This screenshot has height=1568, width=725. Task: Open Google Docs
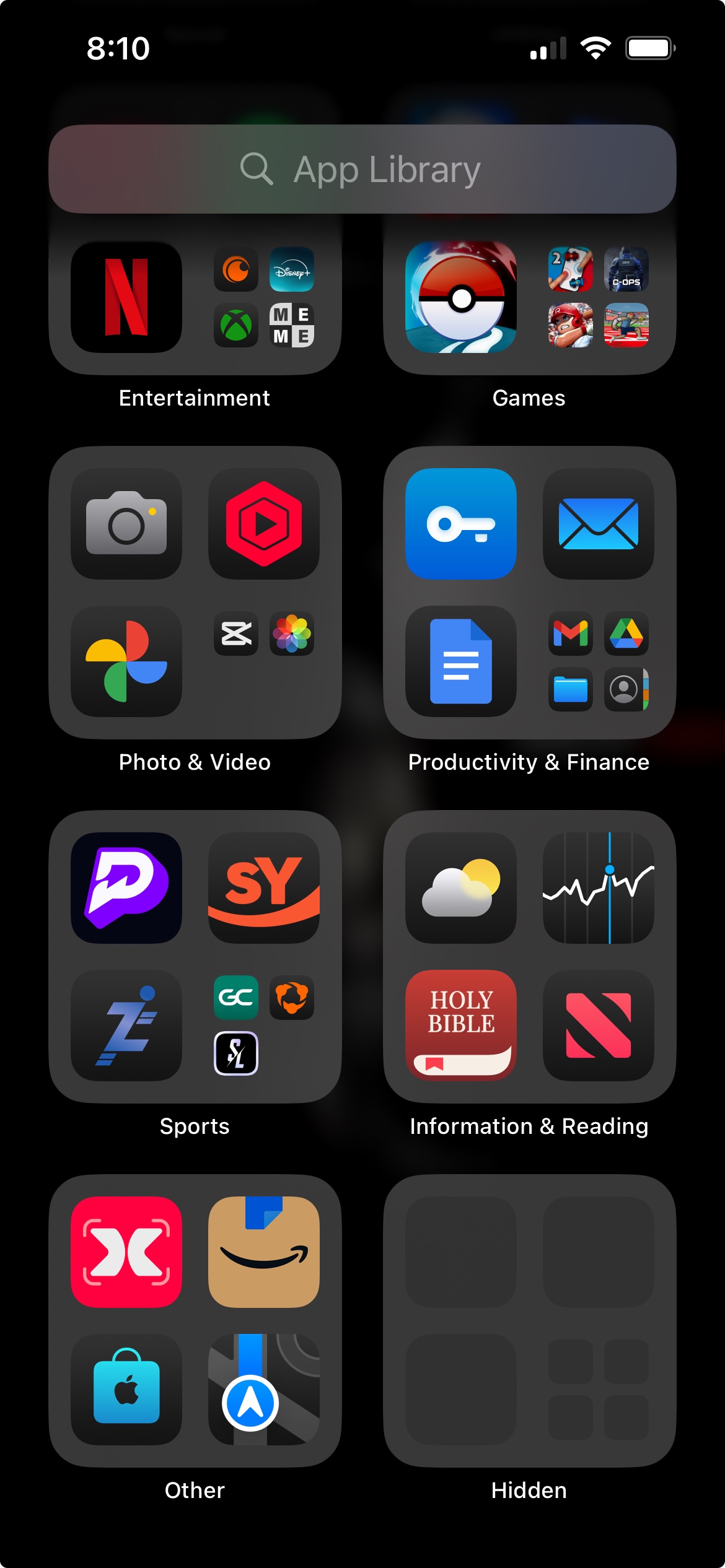(x=460, y=661)
